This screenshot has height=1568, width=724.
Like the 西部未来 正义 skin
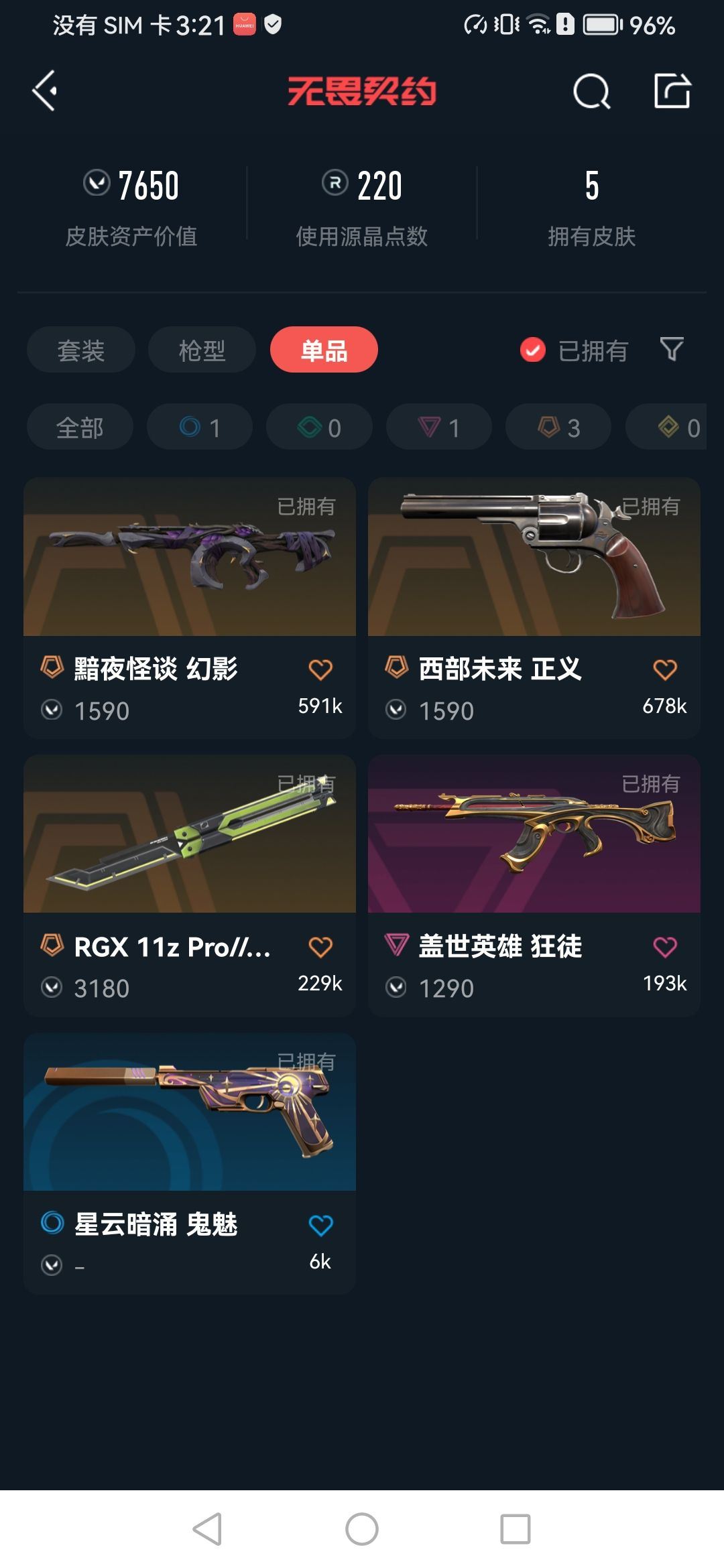pos(665,669)
